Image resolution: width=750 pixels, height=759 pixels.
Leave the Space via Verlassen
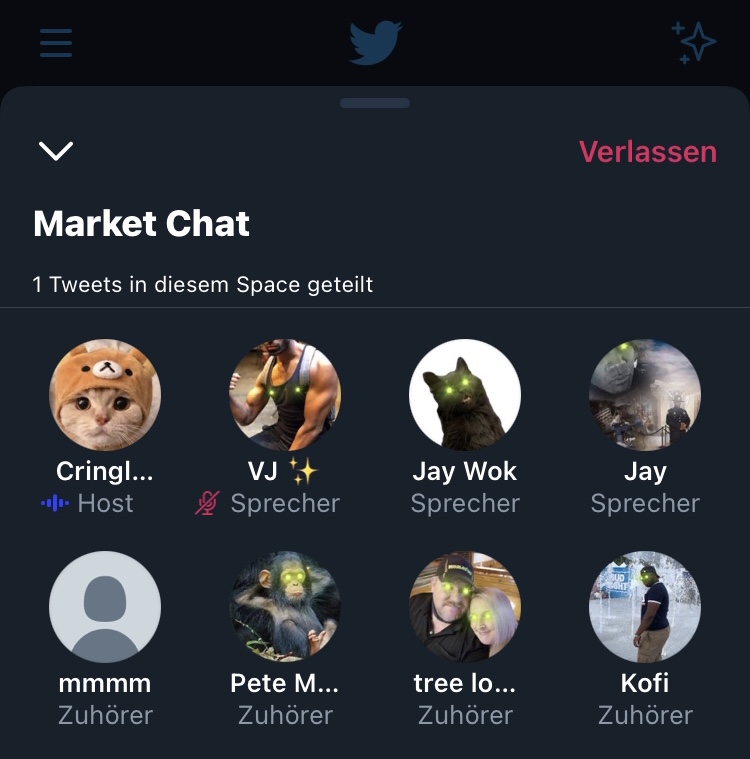[647, 152]
